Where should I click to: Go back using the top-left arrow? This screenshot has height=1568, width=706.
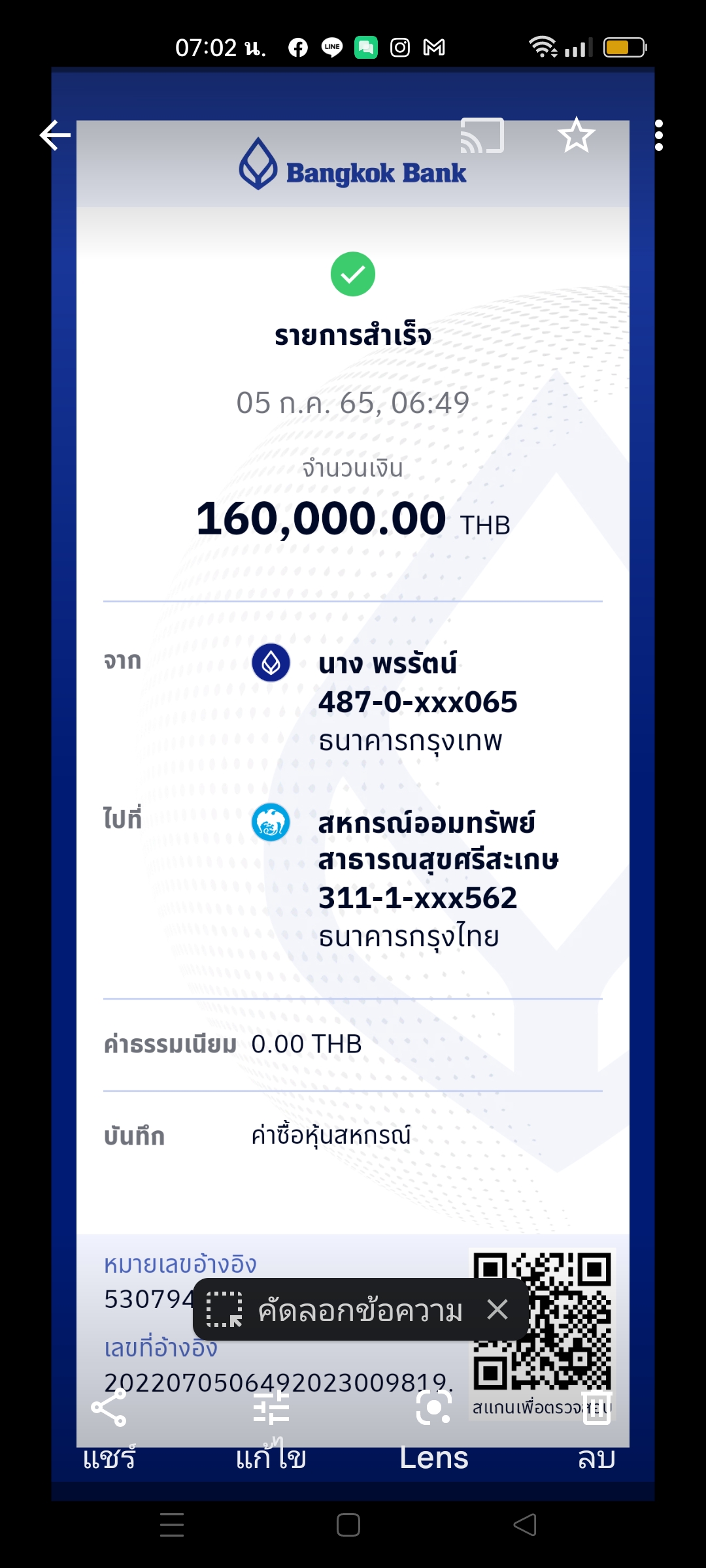[x=55, y=135]
